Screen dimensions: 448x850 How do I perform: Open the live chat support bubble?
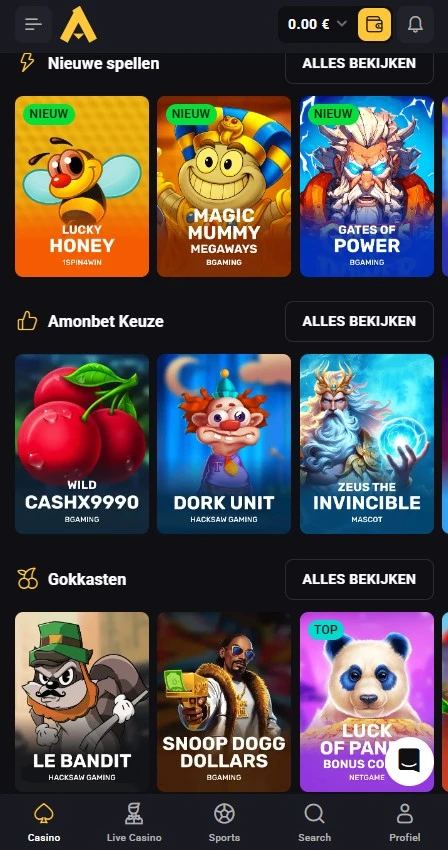point(409,761)
